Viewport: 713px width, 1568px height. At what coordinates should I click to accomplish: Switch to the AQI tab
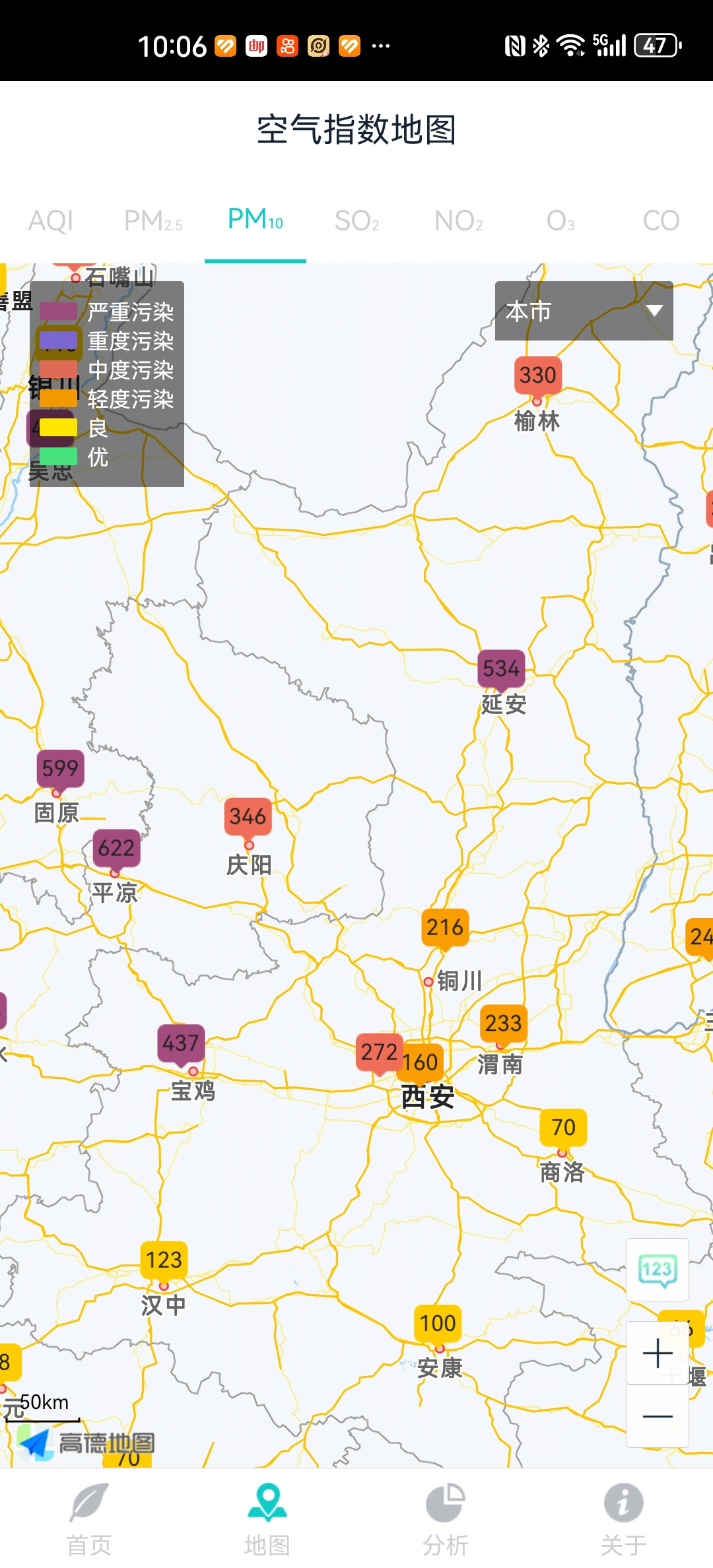click(51, 220)
